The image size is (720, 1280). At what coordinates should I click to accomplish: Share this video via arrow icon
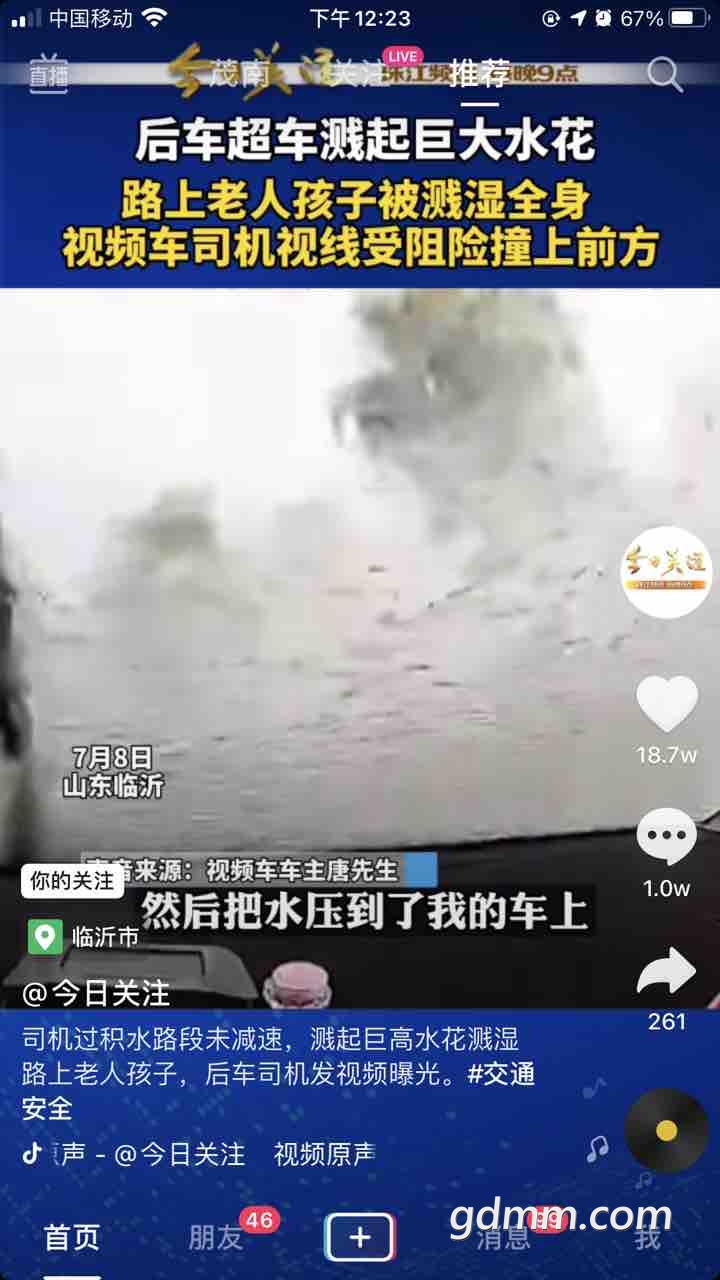[x=666, y=972]
